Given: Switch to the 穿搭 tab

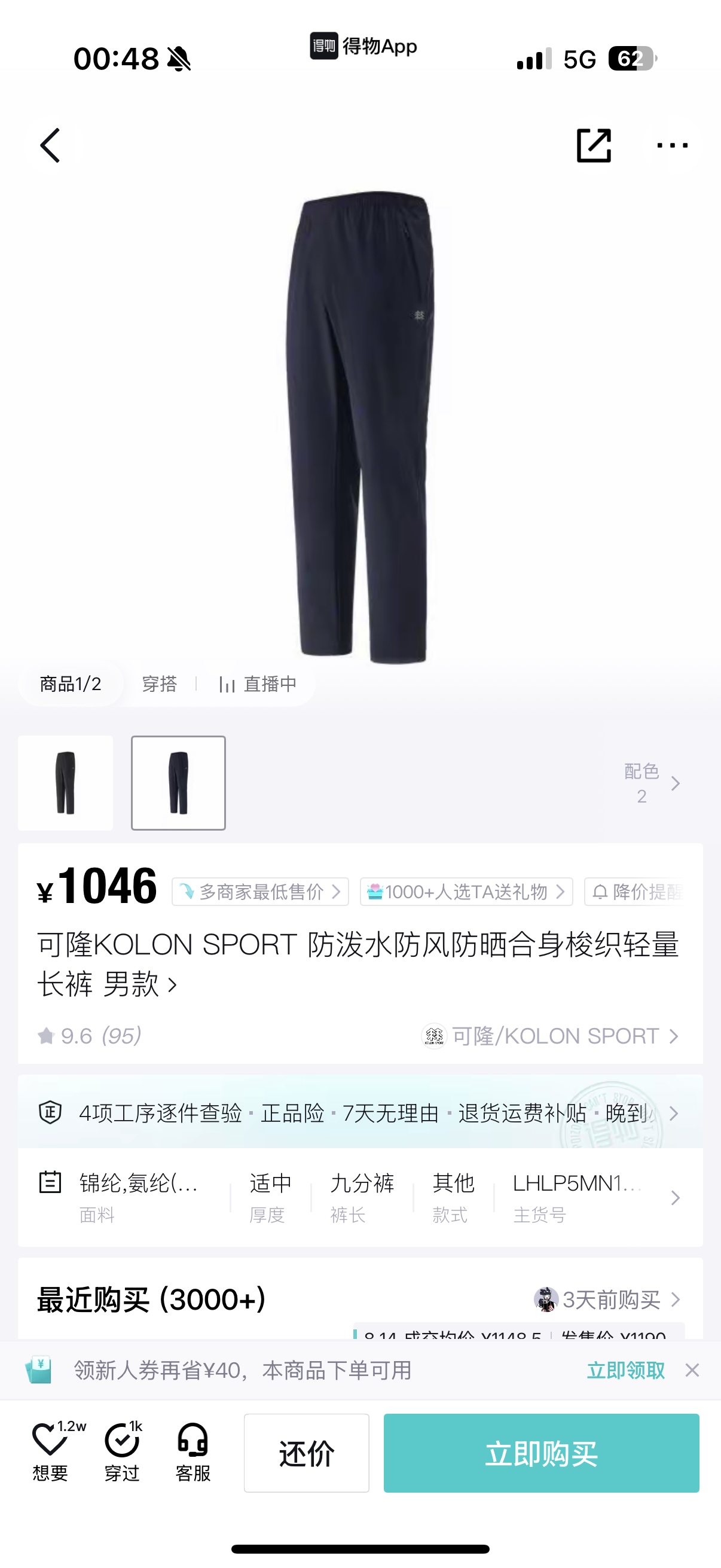Looking at the screenshot, I should 160,684.
